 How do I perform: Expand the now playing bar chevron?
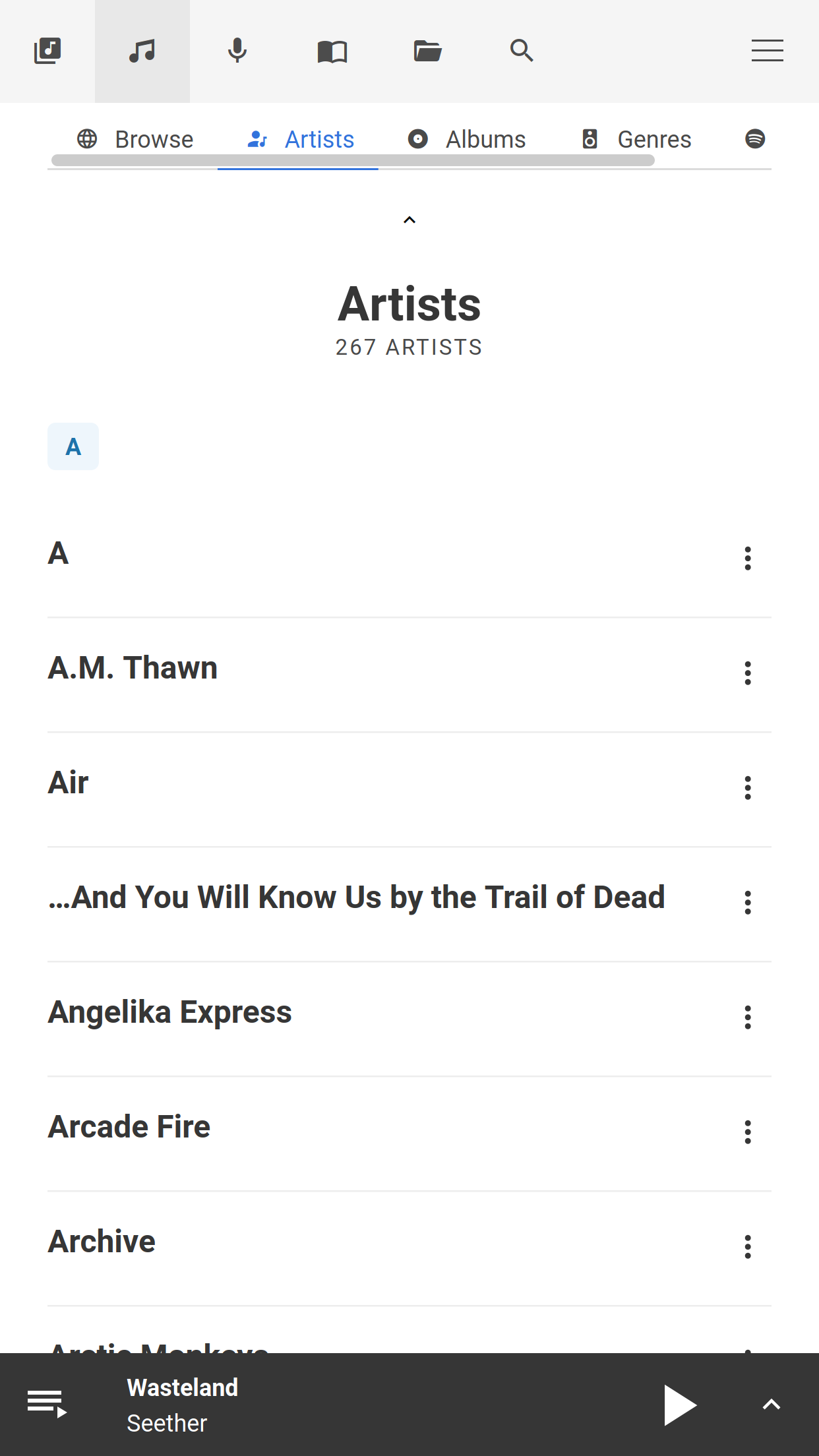pyautogui.click(x=770, y=1403)
